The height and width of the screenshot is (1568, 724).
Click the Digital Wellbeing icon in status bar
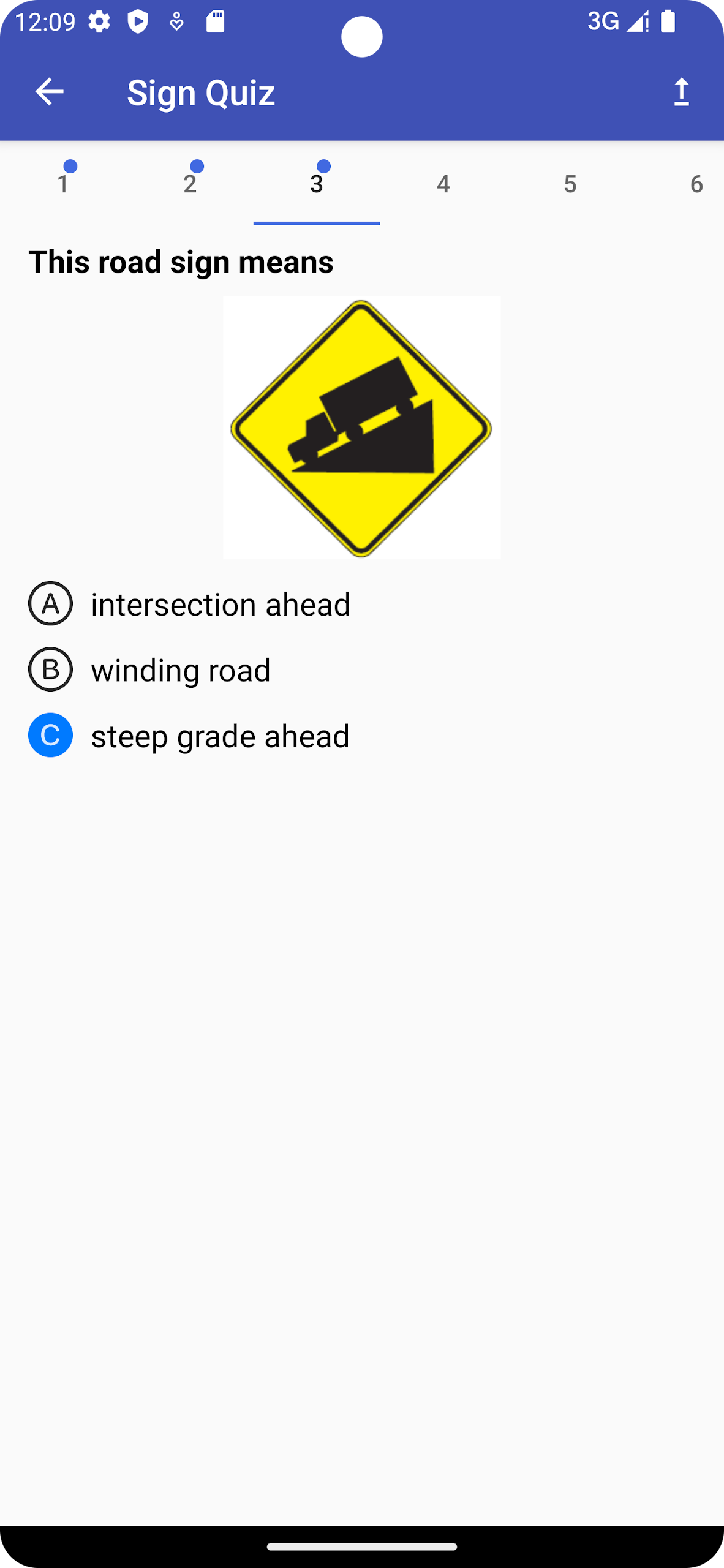(176, 21)
